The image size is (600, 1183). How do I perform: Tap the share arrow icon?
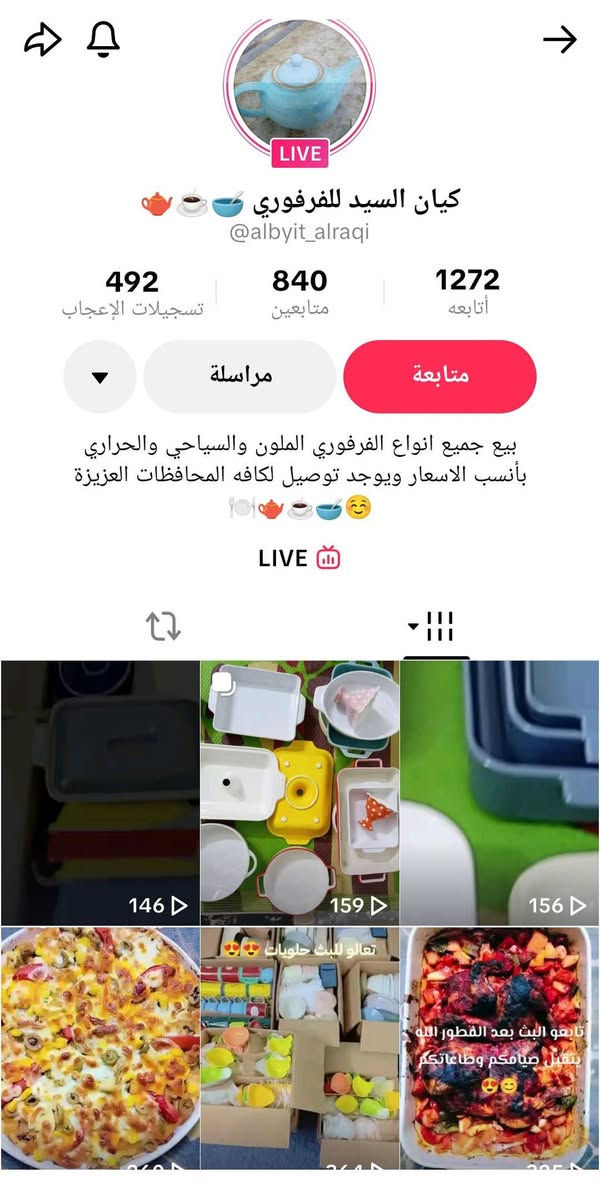42,40
